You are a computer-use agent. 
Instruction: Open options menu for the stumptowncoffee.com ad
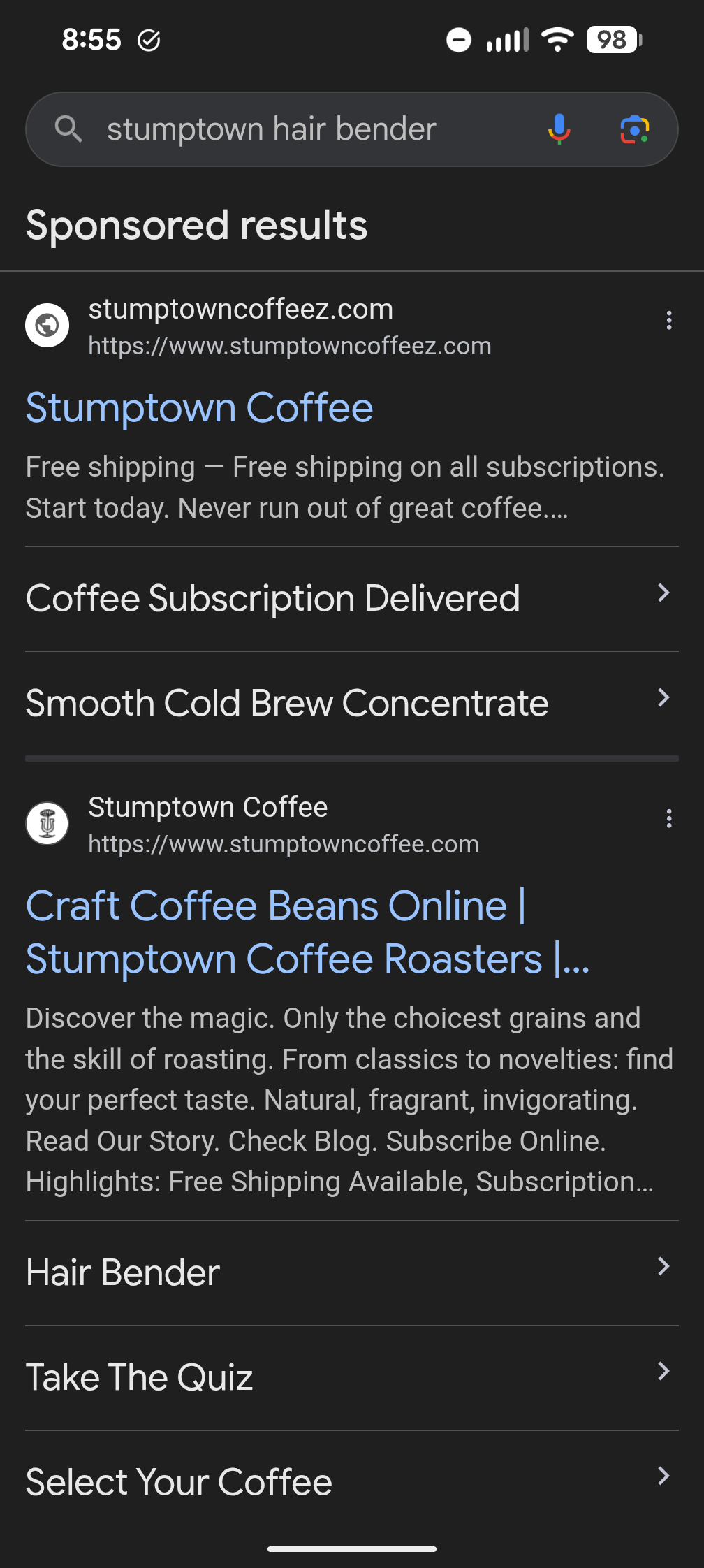[668, 819]
